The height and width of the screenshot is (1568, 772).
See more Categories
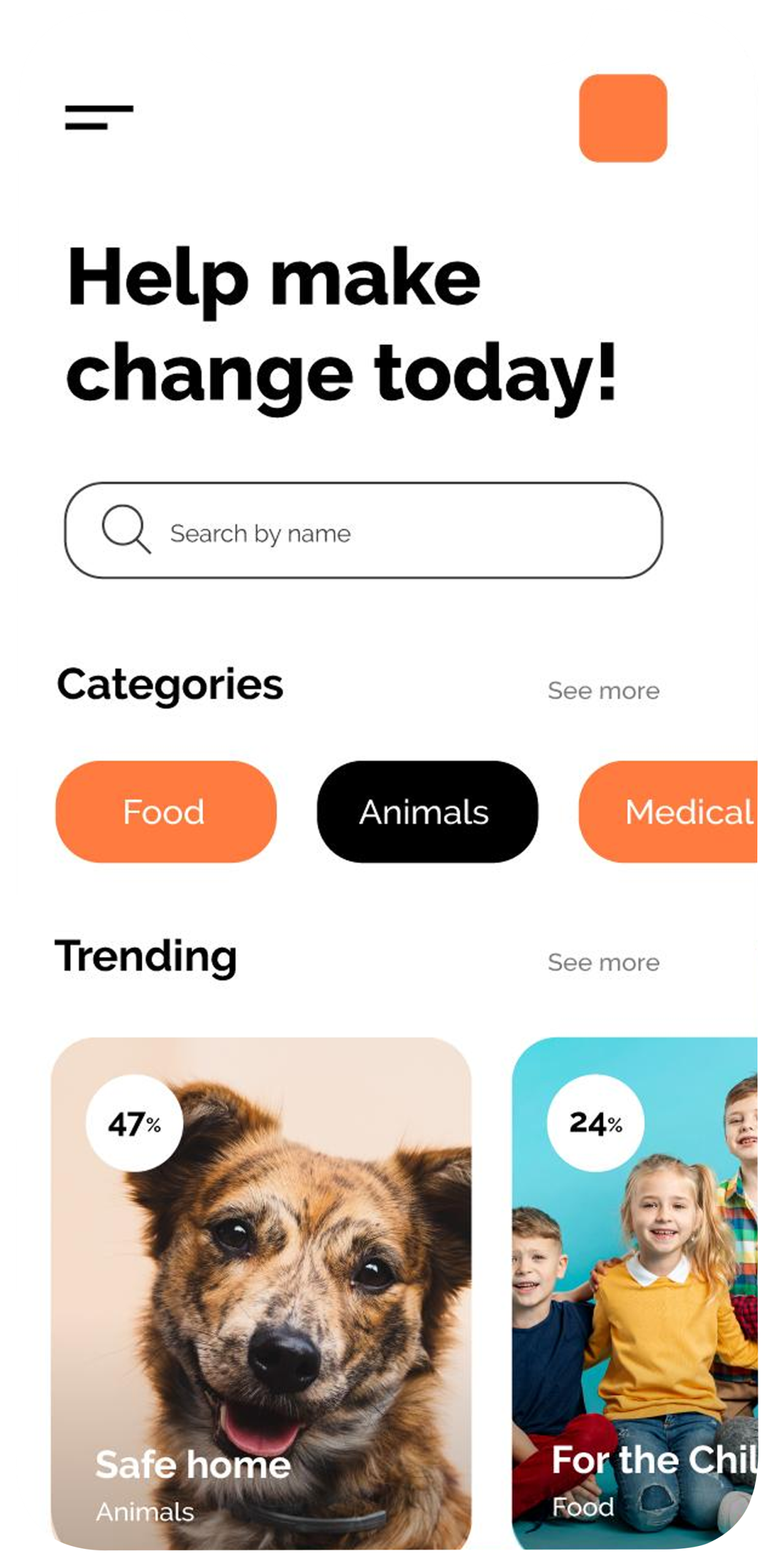coord(603,691)
